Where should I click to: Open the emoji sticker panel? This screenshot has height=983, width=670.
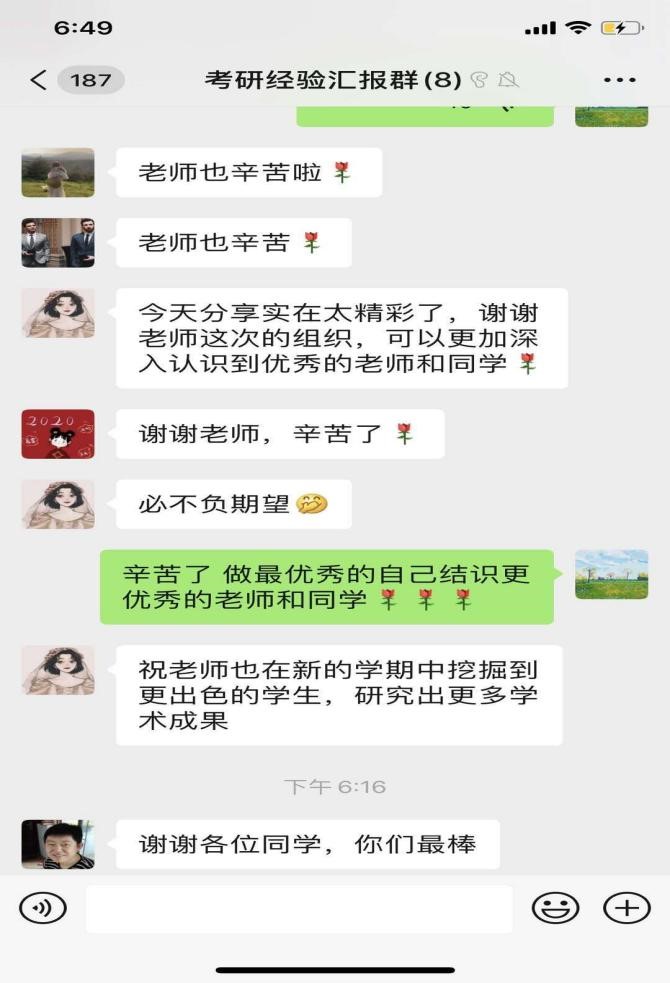coord(555,908)
